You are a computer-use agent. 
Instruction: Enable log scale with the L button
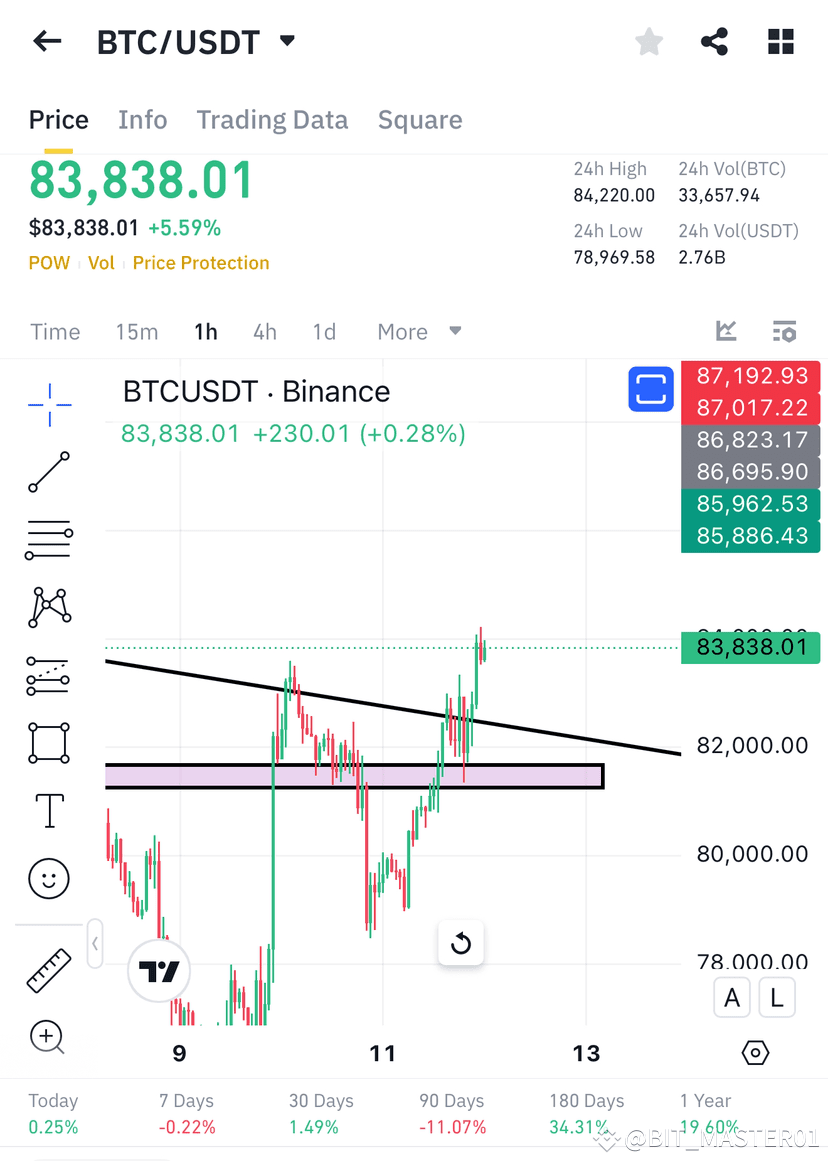click(x=777, y=997)
